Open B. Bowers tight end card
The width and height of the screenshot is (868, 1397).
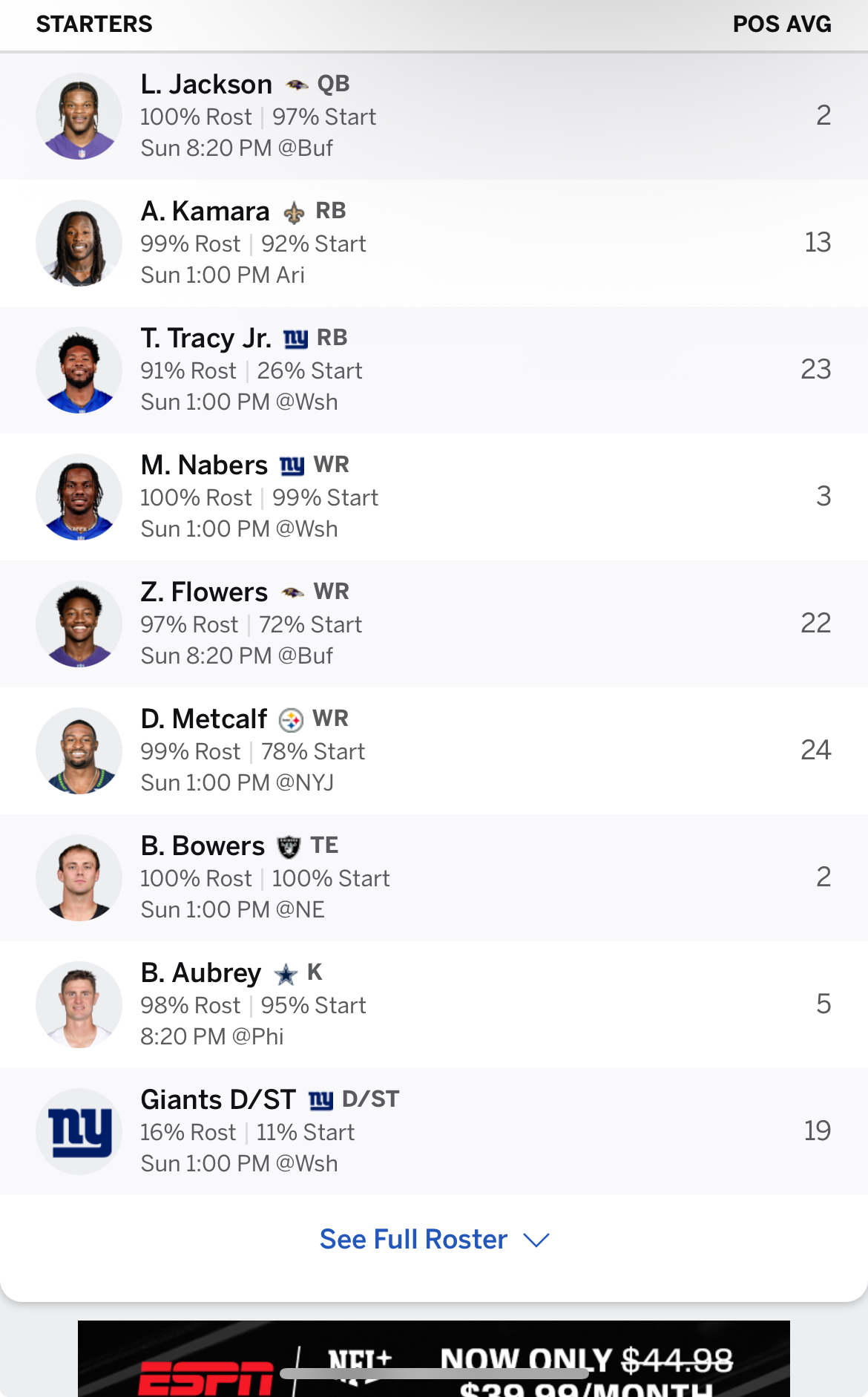(x=203, y=846)
